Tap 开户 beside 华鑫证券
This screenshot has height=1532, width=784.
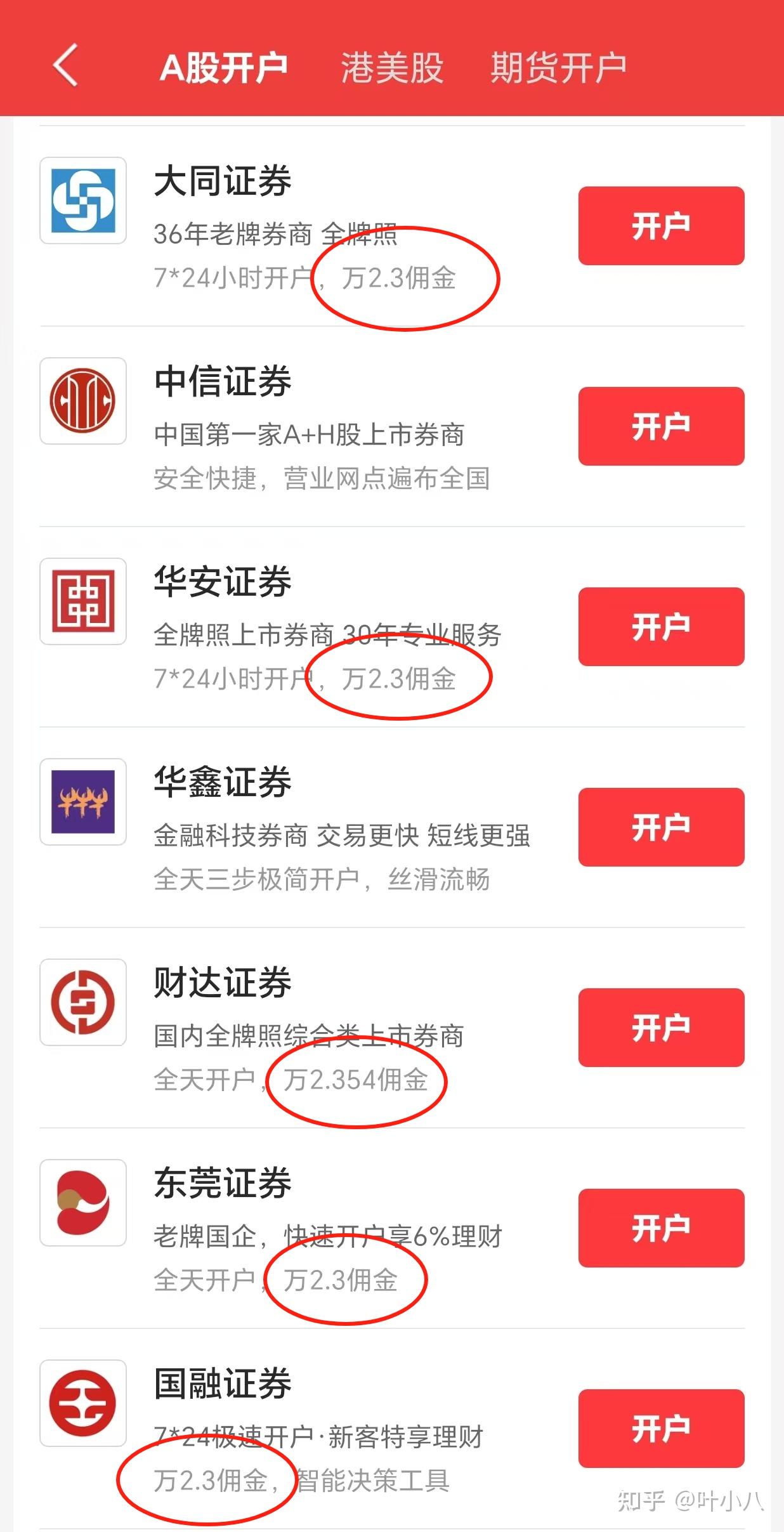[661, 826]
